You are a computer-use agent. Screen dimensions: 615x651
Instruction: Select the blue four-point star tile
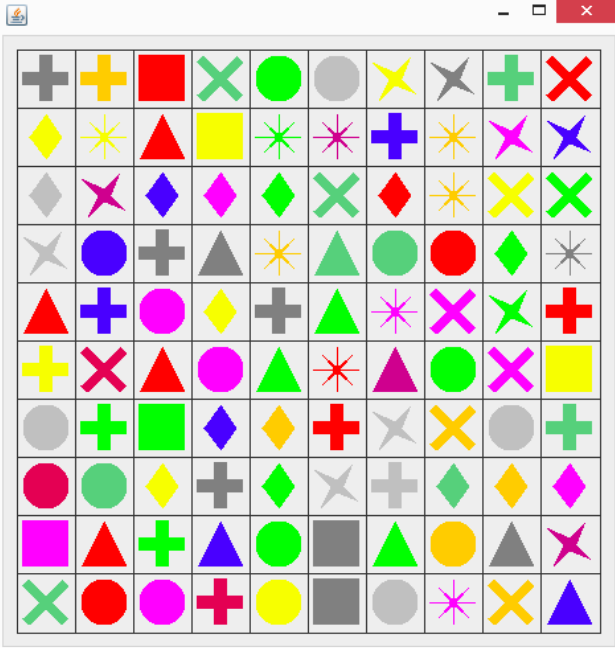[x=569, y=136]
